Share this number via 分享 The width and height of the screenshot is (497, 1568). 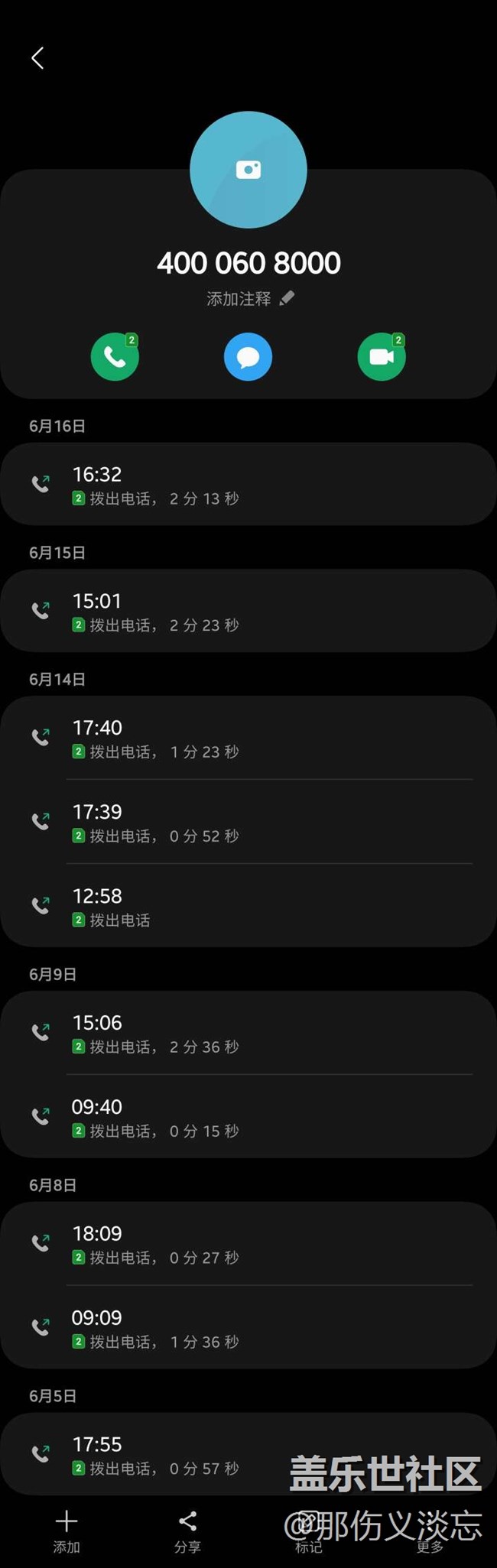tap(187, 1531)
